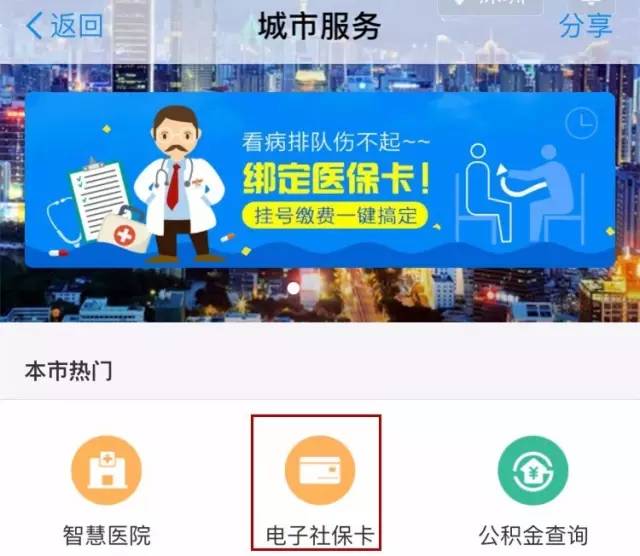This screenshot has width=640, height=556.
Task: Open the 绑定医保卡 banner
Action: [320, 180]
